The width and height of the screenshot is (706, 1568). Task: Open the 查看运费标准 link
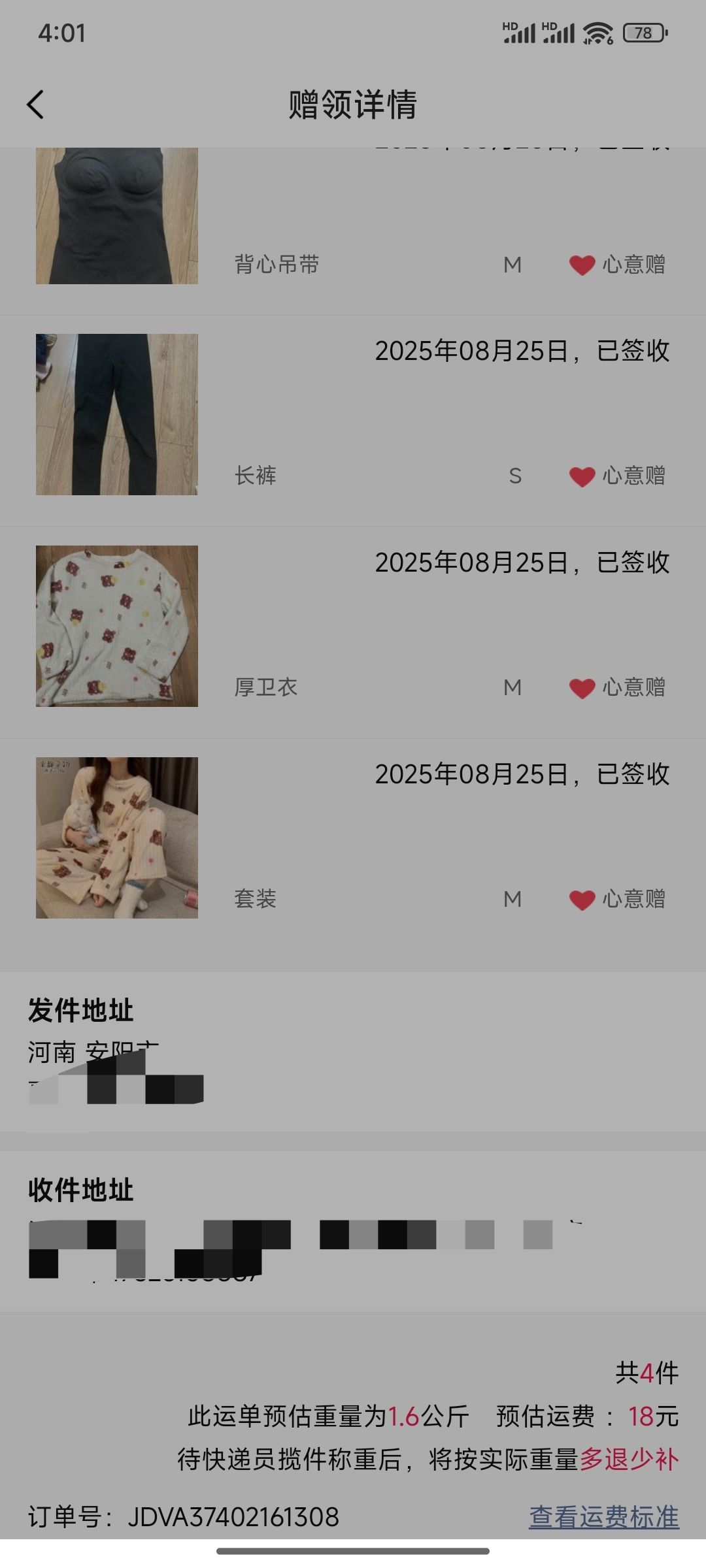603,1517
